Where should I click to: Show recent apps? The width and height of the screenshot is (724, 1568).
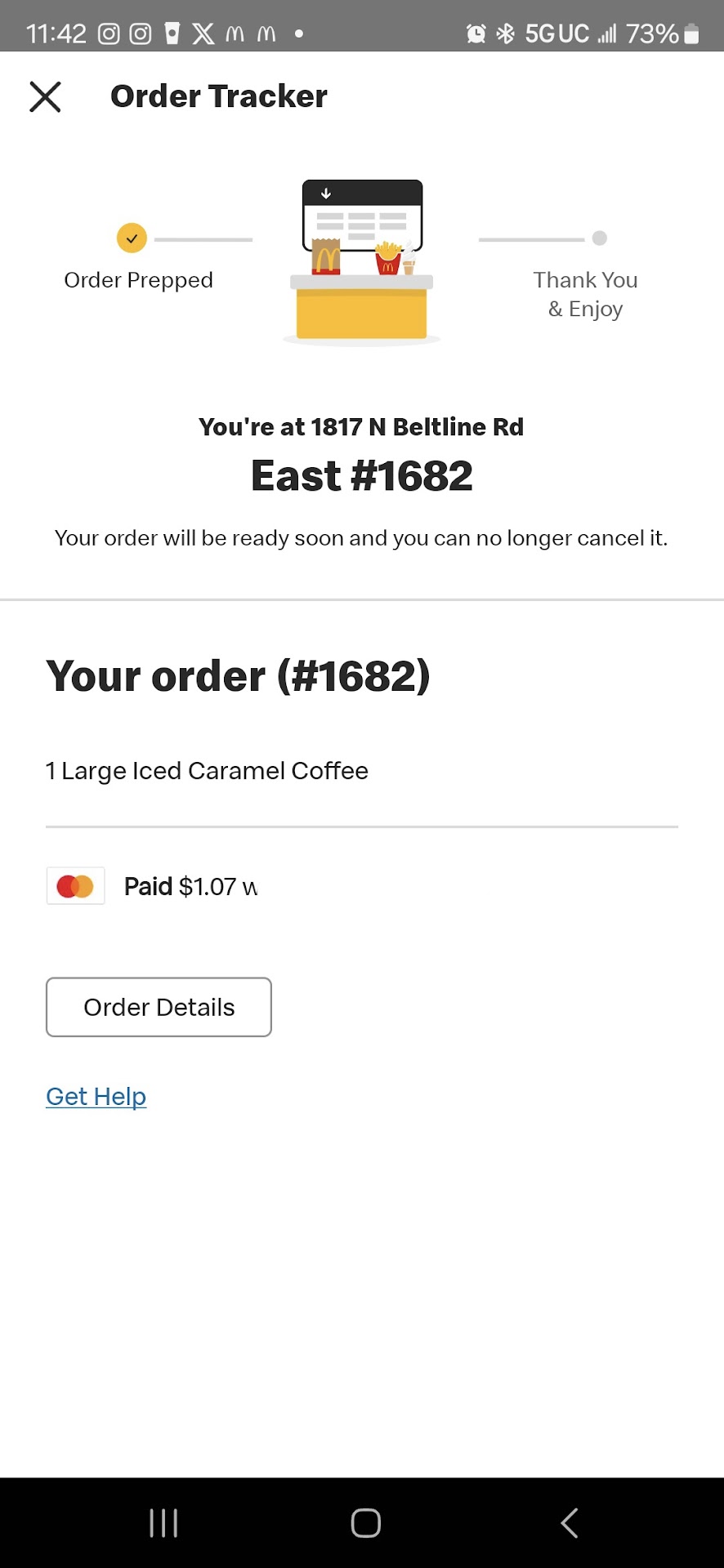(x=163, y=1523)
